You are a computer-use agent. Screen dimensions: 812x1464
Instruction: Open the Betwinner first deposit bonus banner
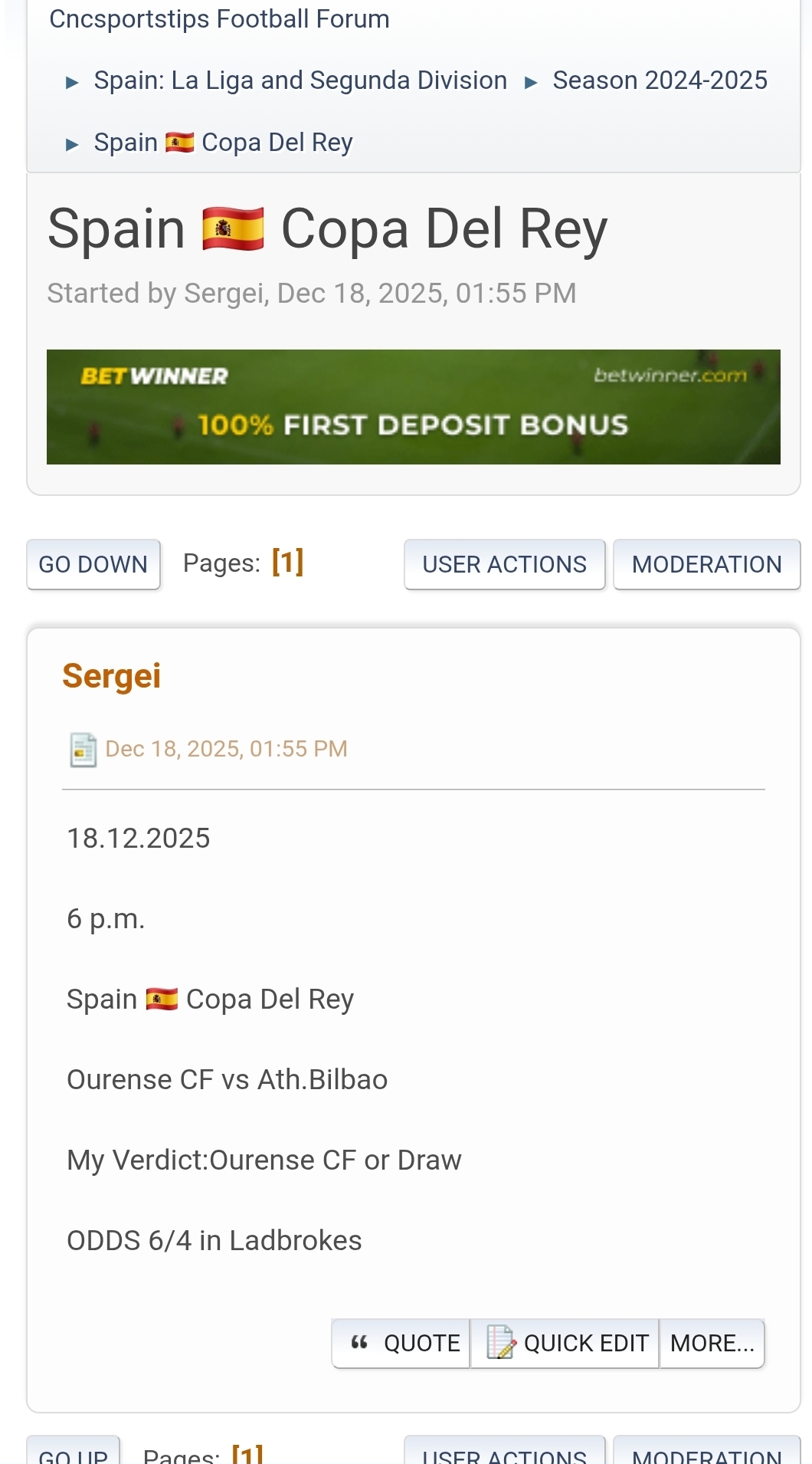pos(413,406)
